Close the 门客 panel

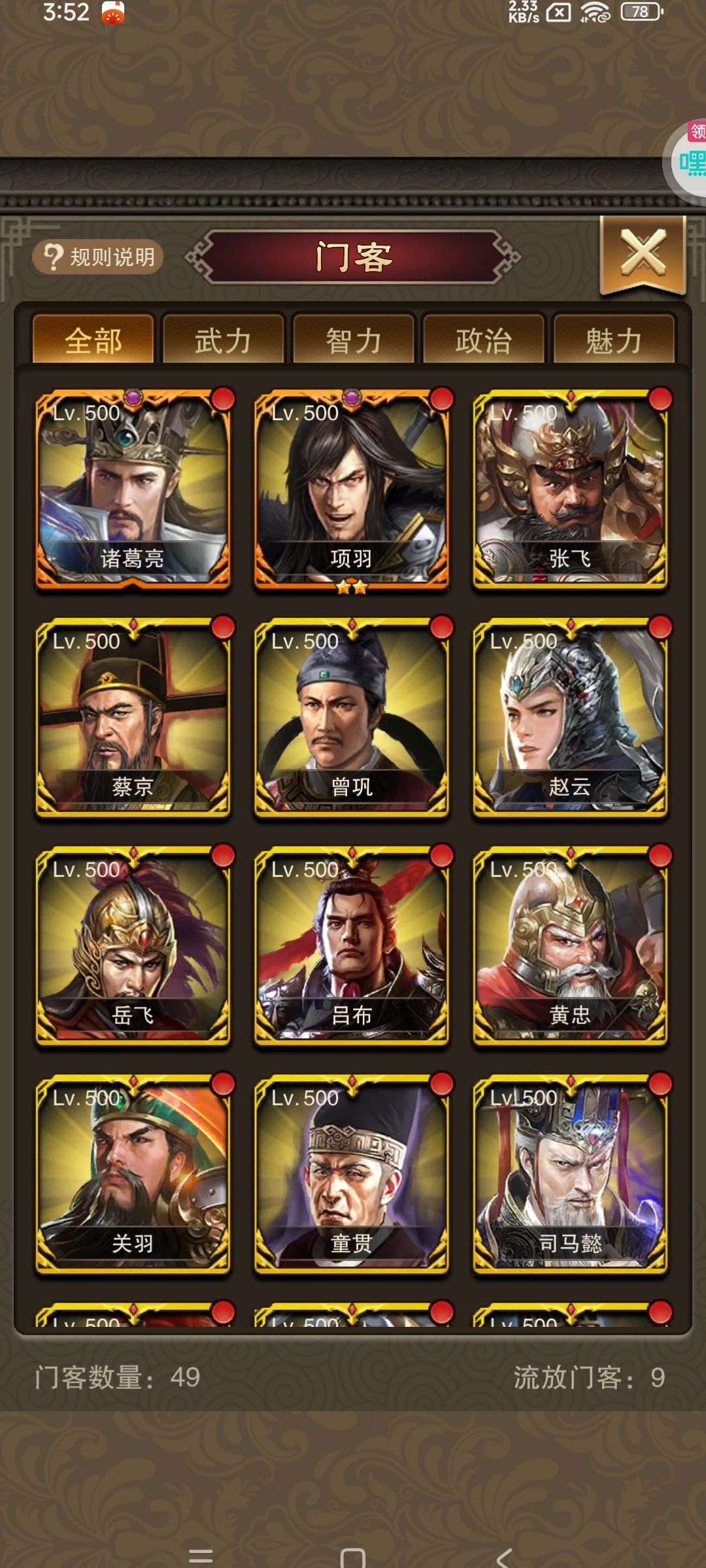[643, 255]
